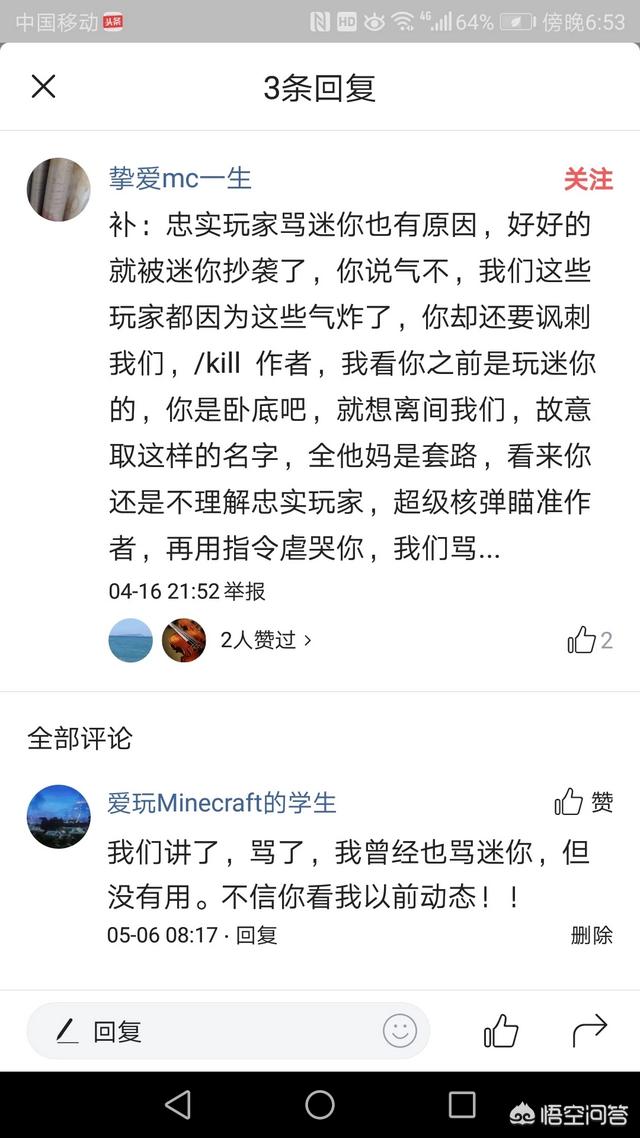Open the emoji picker in reply box
The height and width of the screenshot is (1138, 640).
coord(399,1031)
